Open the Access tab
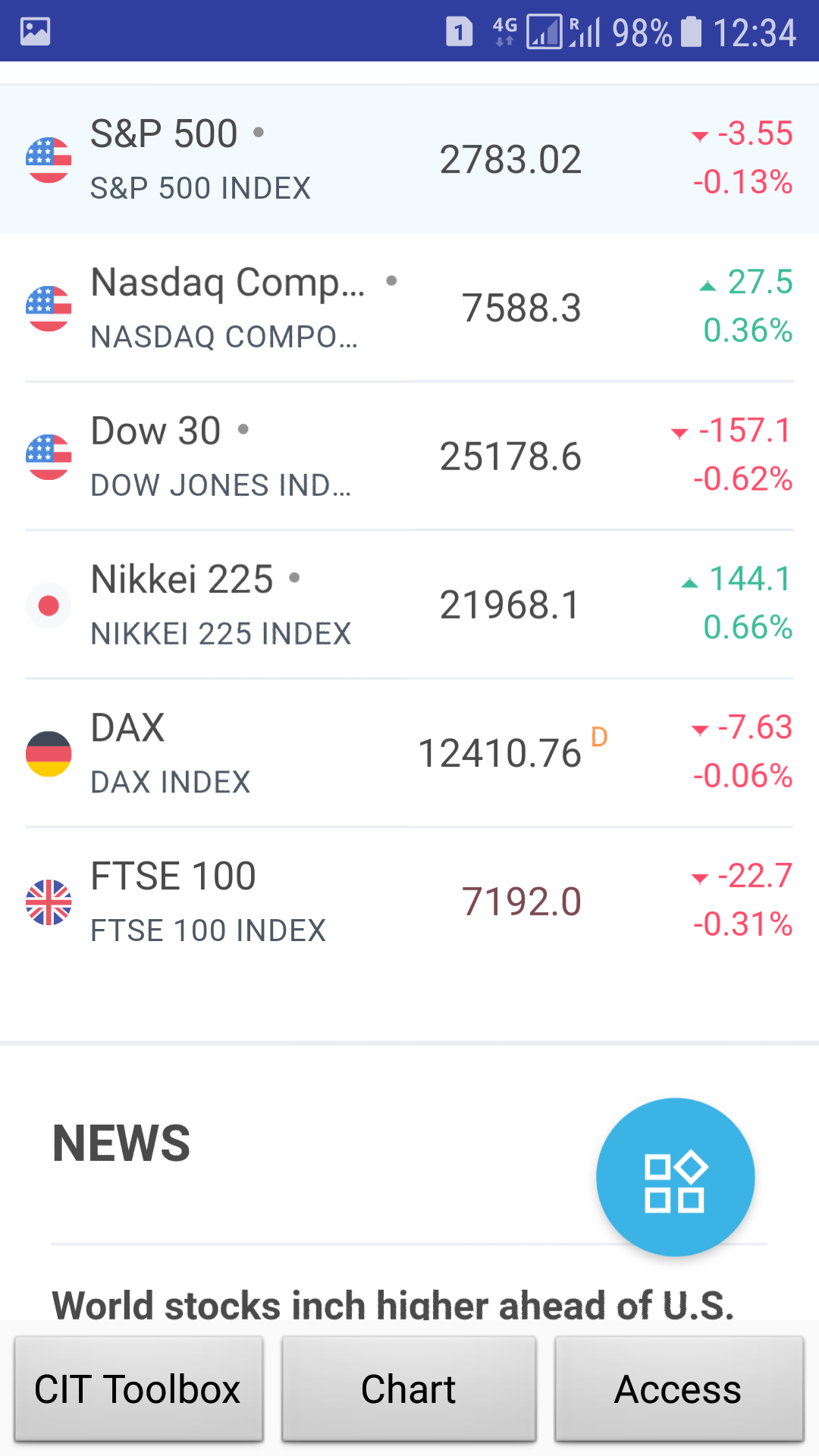The width and height of the screenshot is (819, 1456). coord(679,1389)
